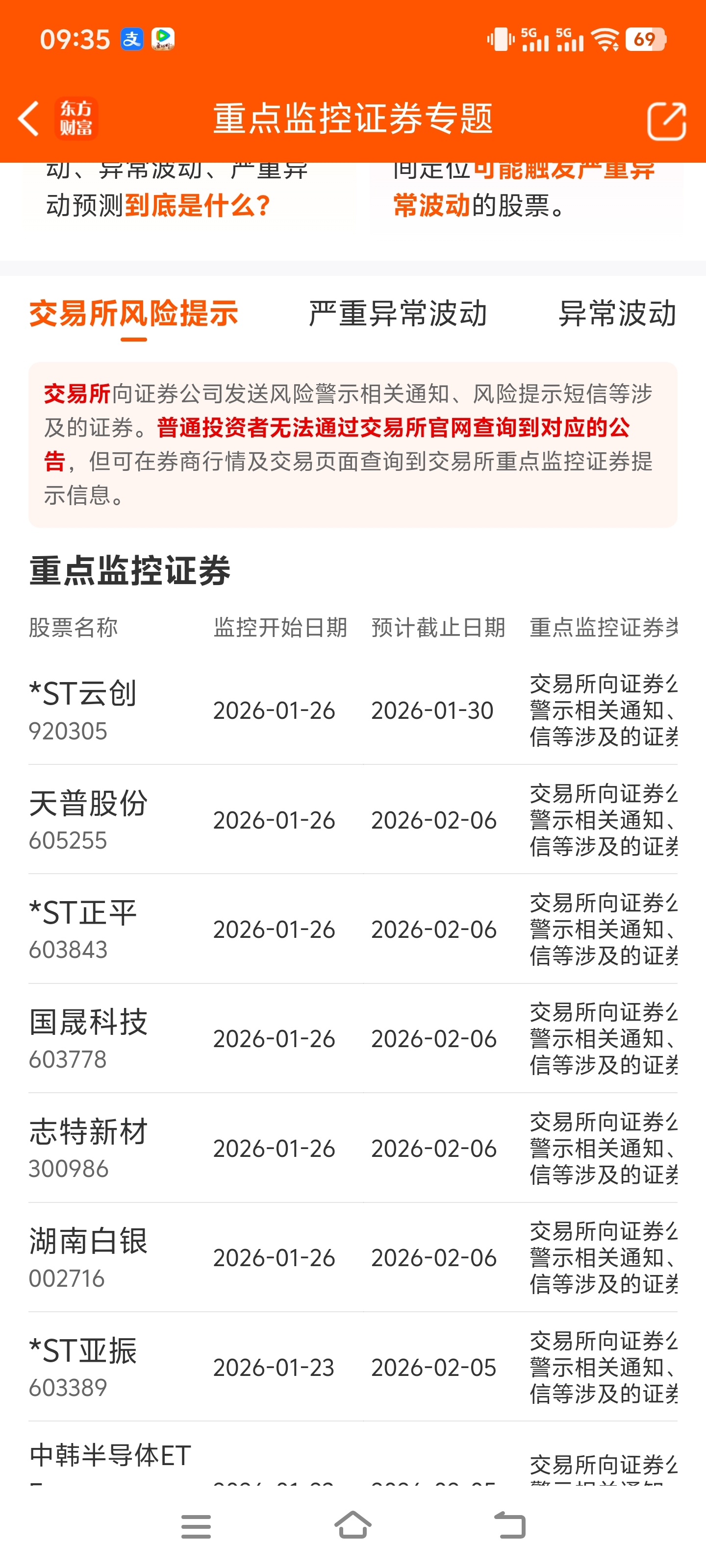Go back using the header arrow

click(x=28, y=118)
